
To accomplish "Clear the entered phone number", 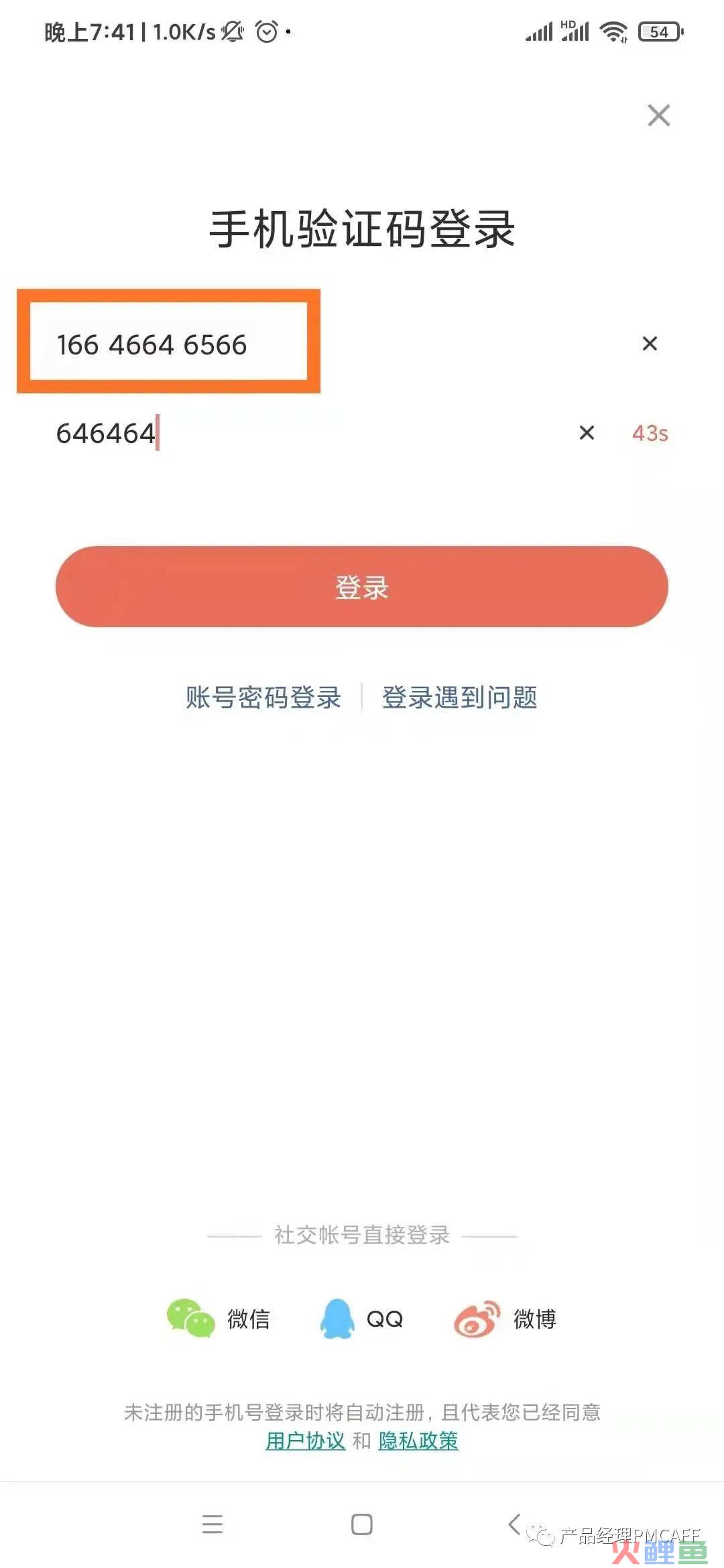I will (x=649, y=344).
